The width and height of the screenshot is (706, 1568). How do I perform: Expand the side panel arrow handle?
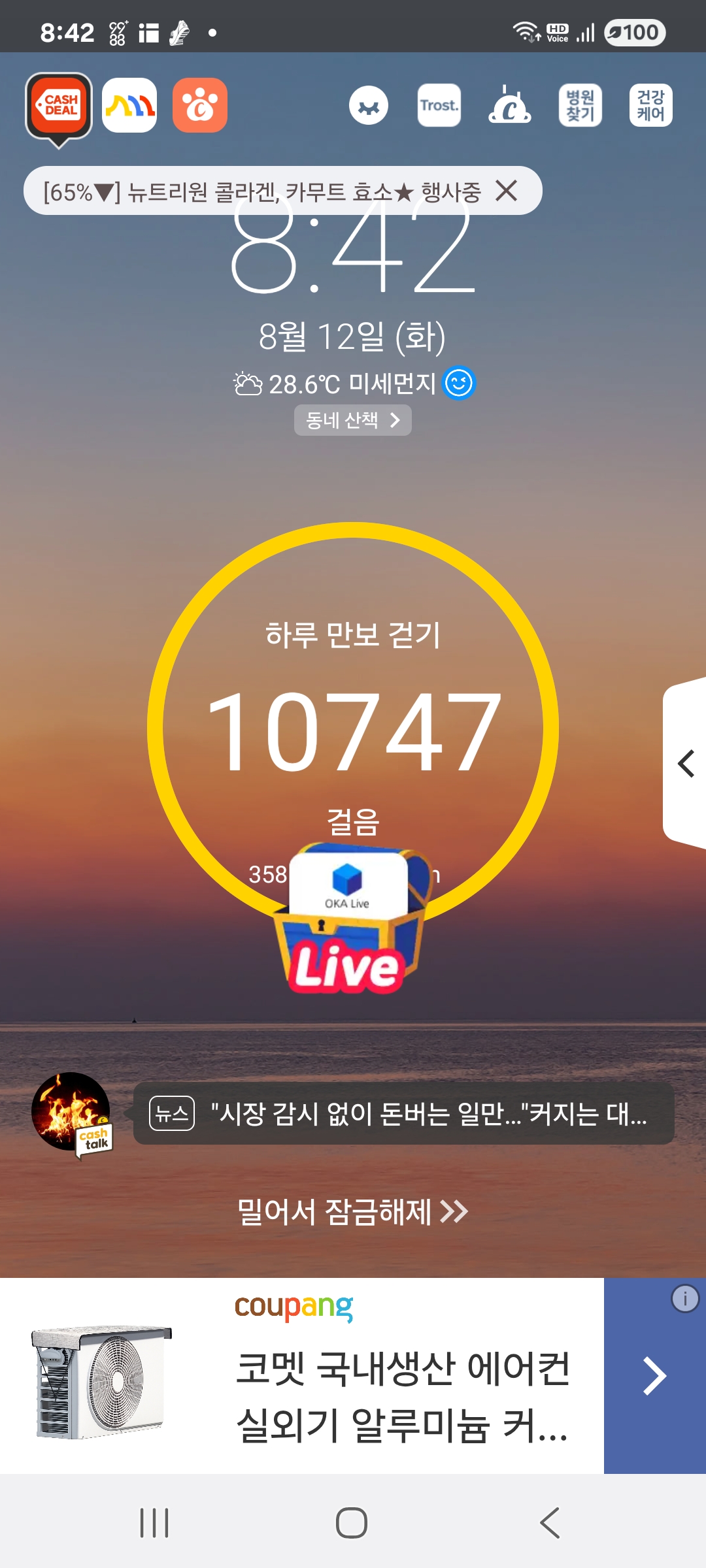coord(685,763)
